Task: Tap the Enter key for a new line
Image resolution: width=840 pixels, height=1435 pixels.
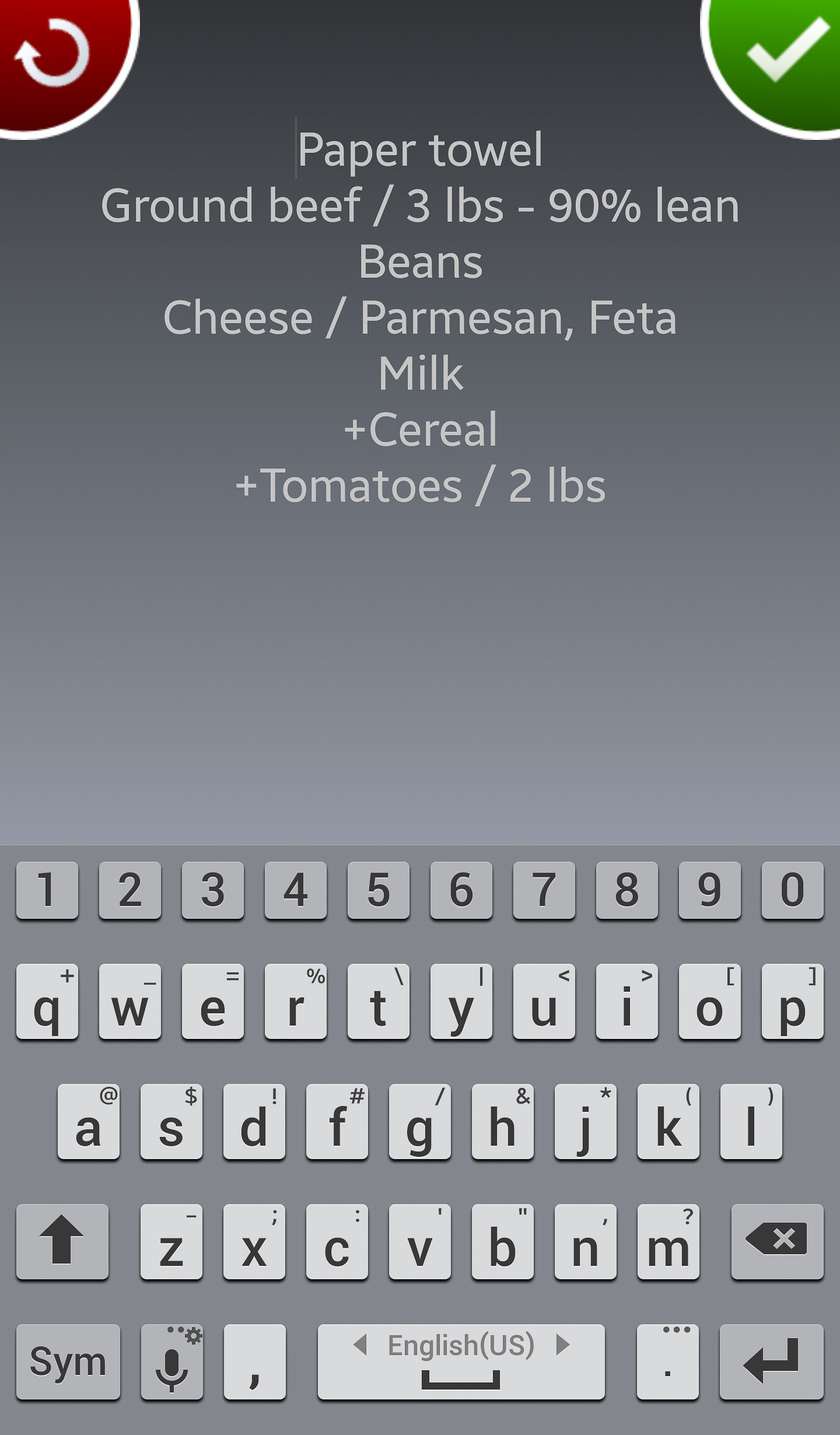Action: (x=771, y=1361)
